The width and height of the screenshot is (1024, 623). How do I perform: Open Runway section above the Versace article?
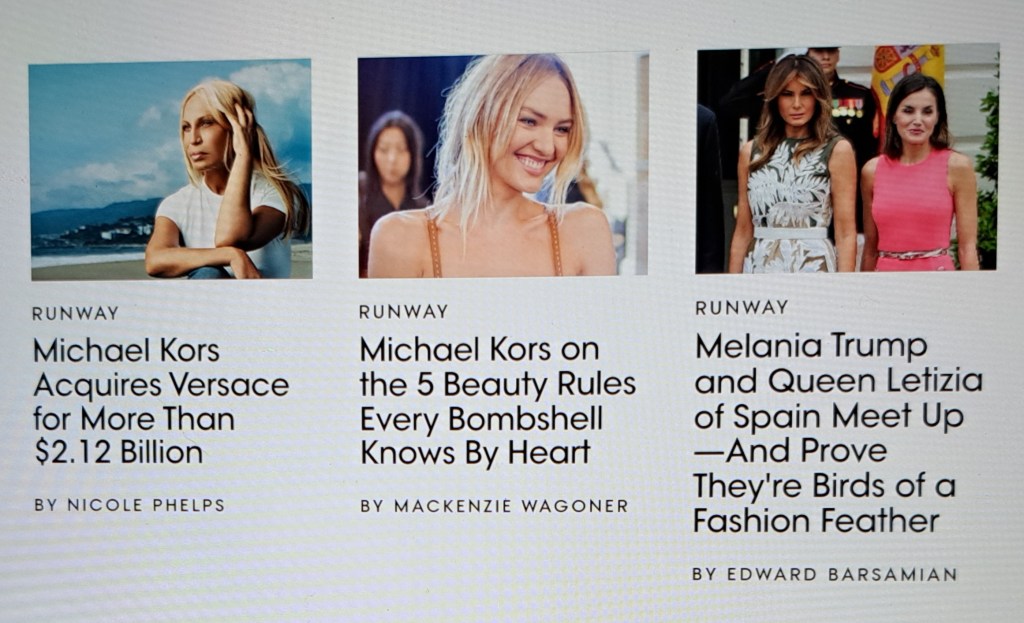75,313
